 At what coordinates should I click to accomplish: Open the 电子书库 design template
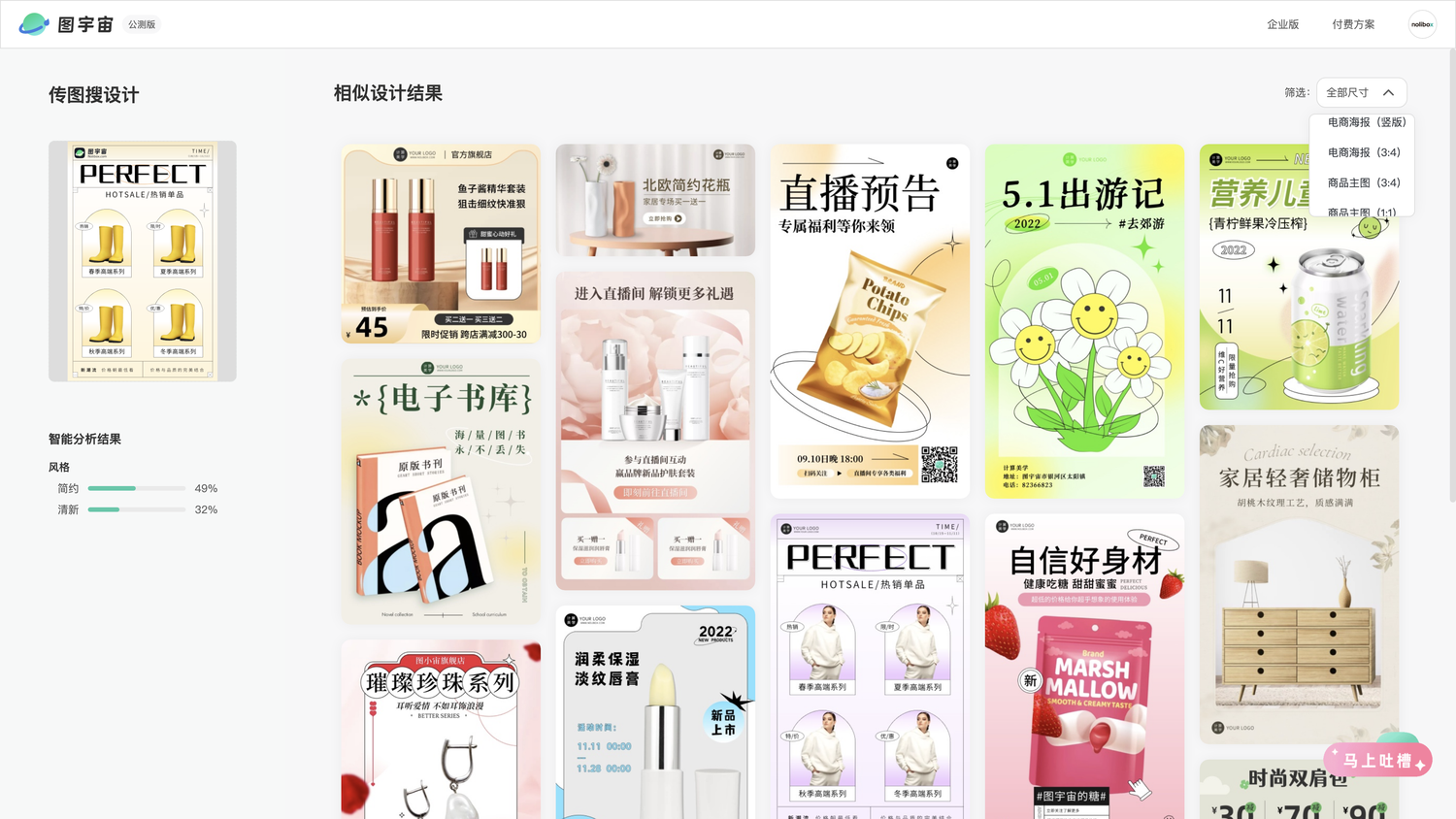pyautogui.click(x=441, y=491)
